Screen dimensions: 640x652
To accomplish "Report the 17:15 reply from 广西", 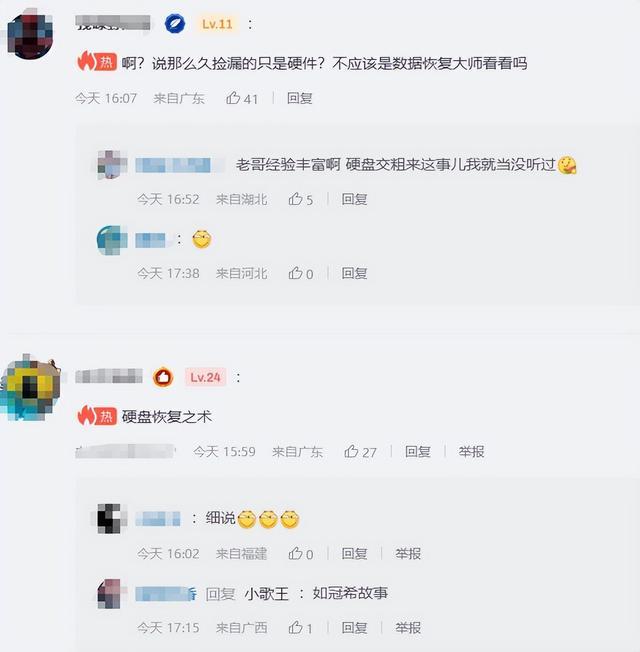I will tap(407, 628).
